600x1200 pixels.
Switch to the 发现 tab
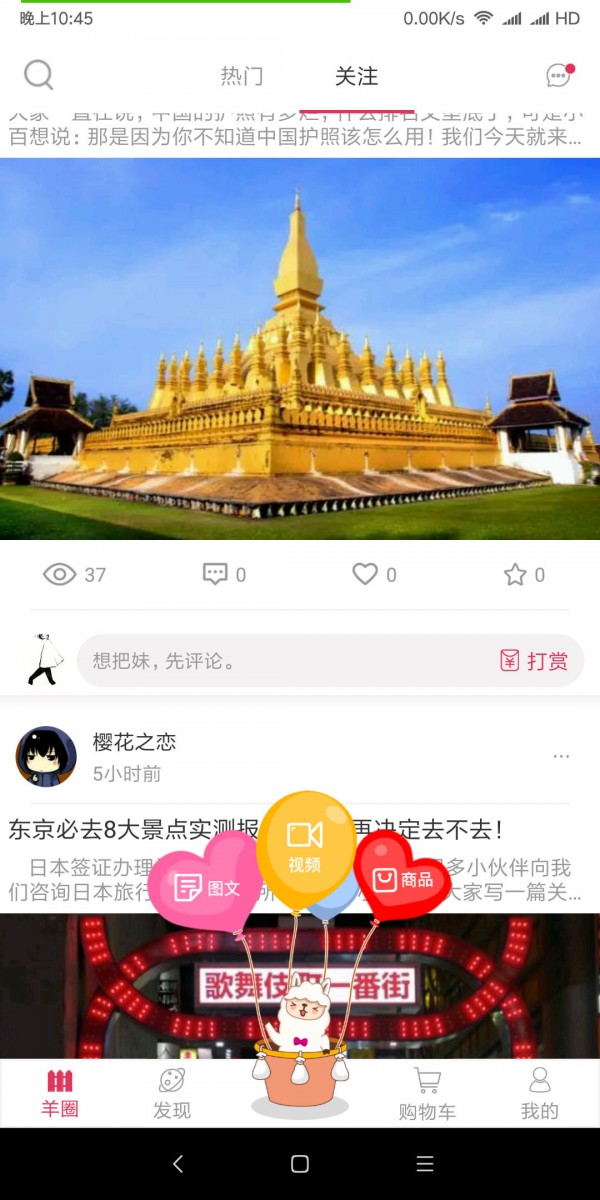(x=172, y=1093)
